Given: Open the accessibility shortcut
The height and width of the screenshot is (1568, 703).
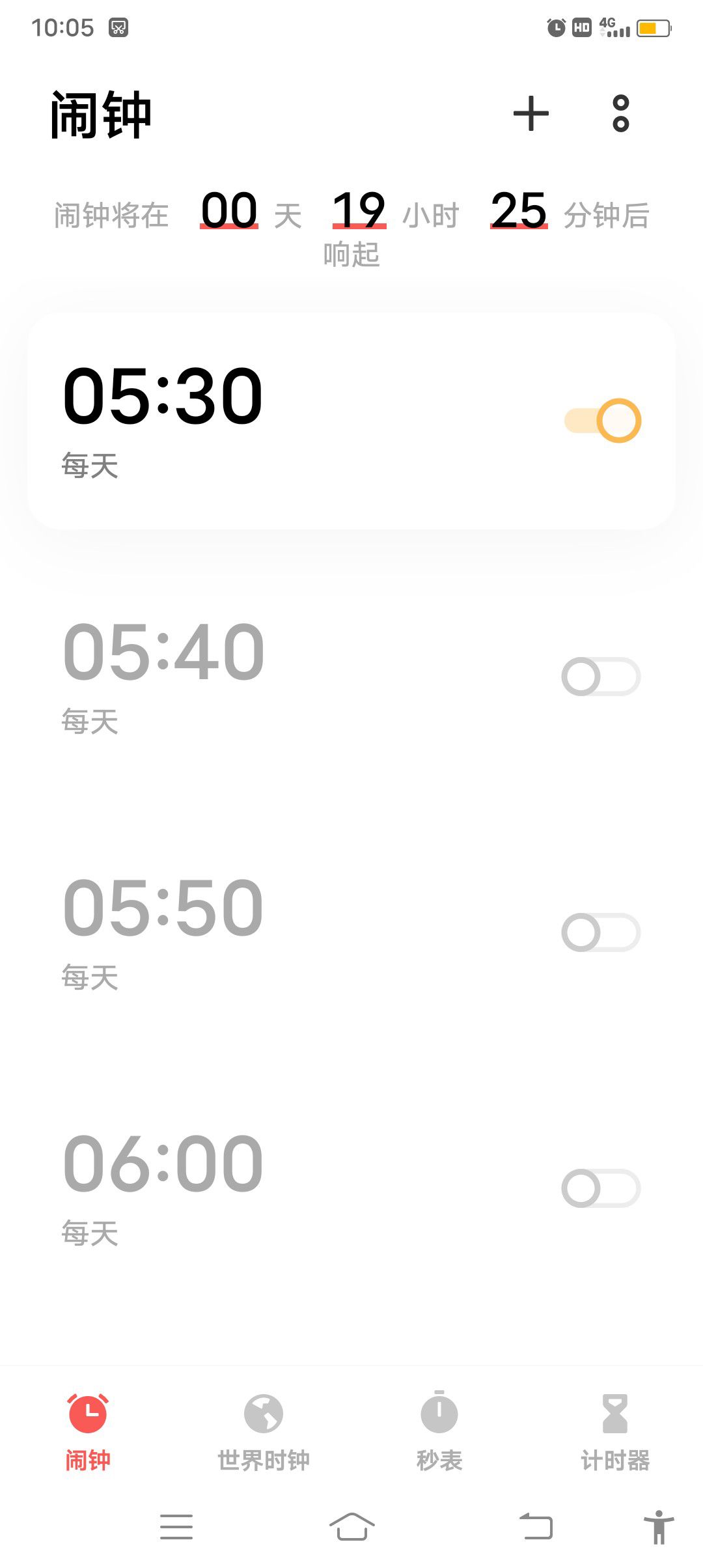Looking at the screenshot, I should 659,1526.
